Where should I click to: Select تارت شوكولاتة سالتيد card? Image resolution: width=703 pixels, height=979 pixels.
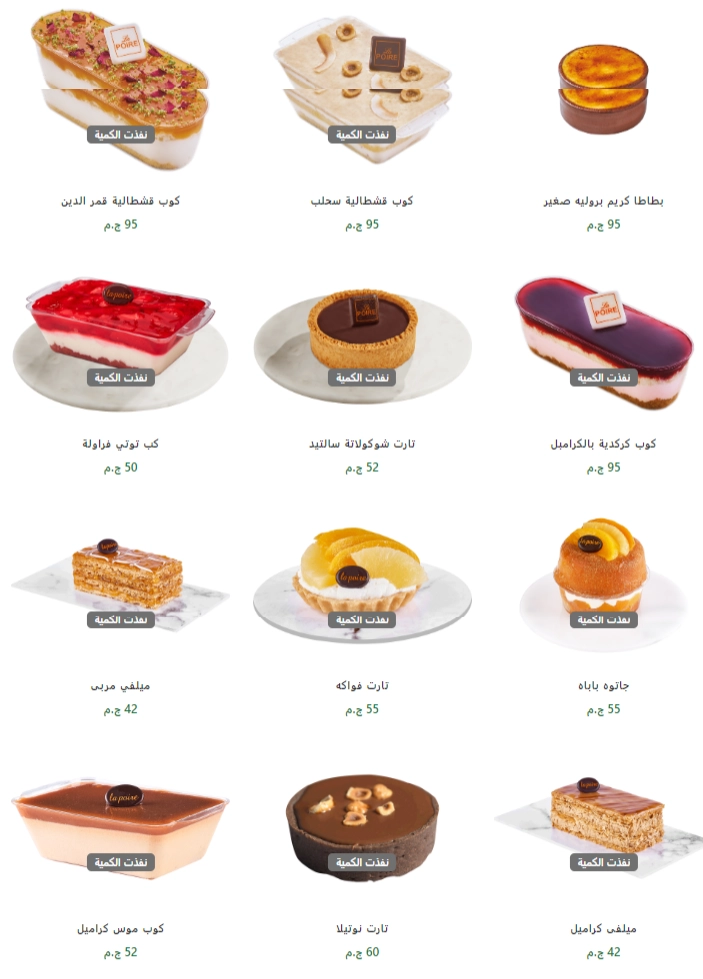coord(362,335)
